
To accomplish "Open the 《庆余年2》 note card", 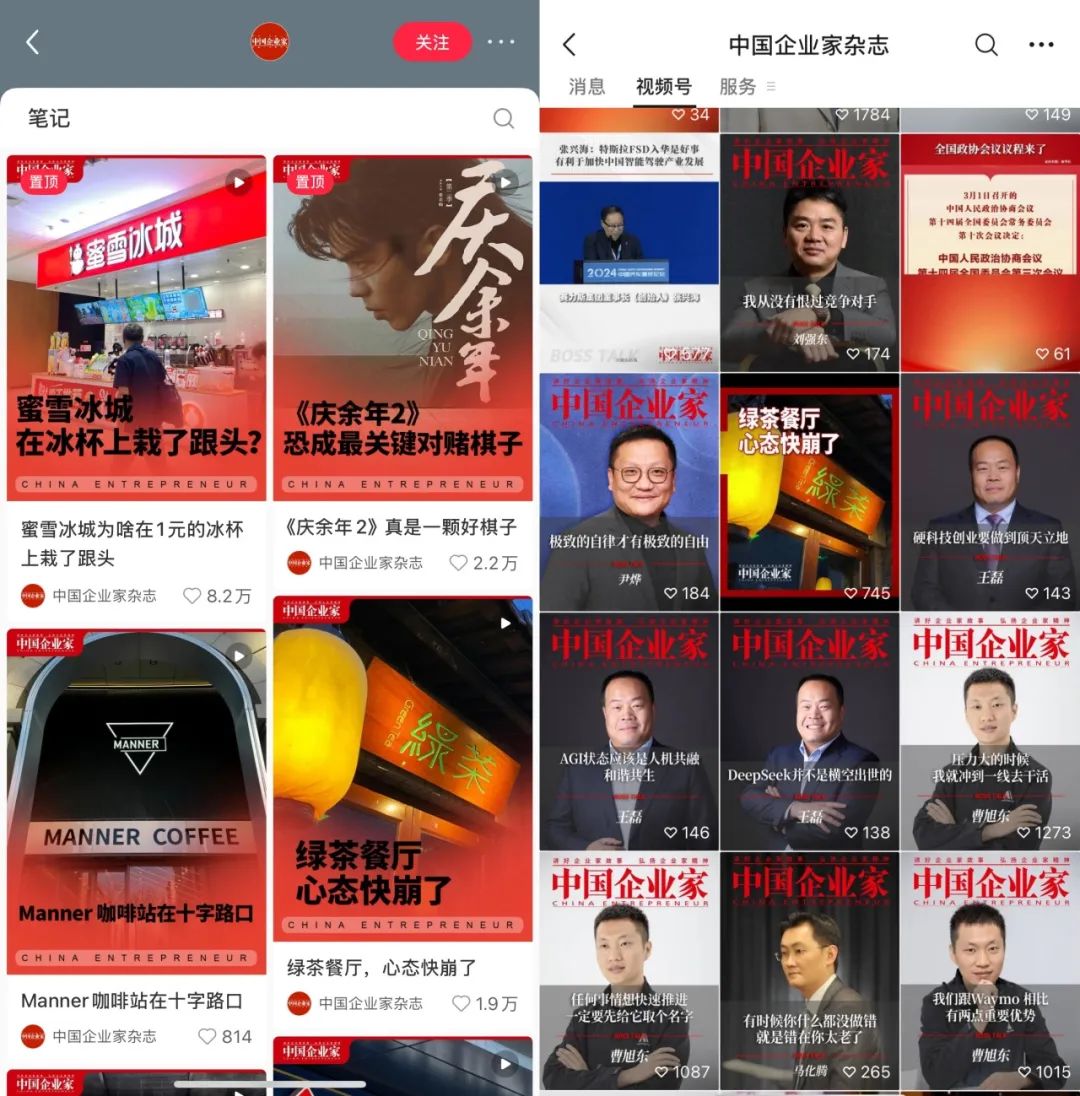I will pos(402,330).
